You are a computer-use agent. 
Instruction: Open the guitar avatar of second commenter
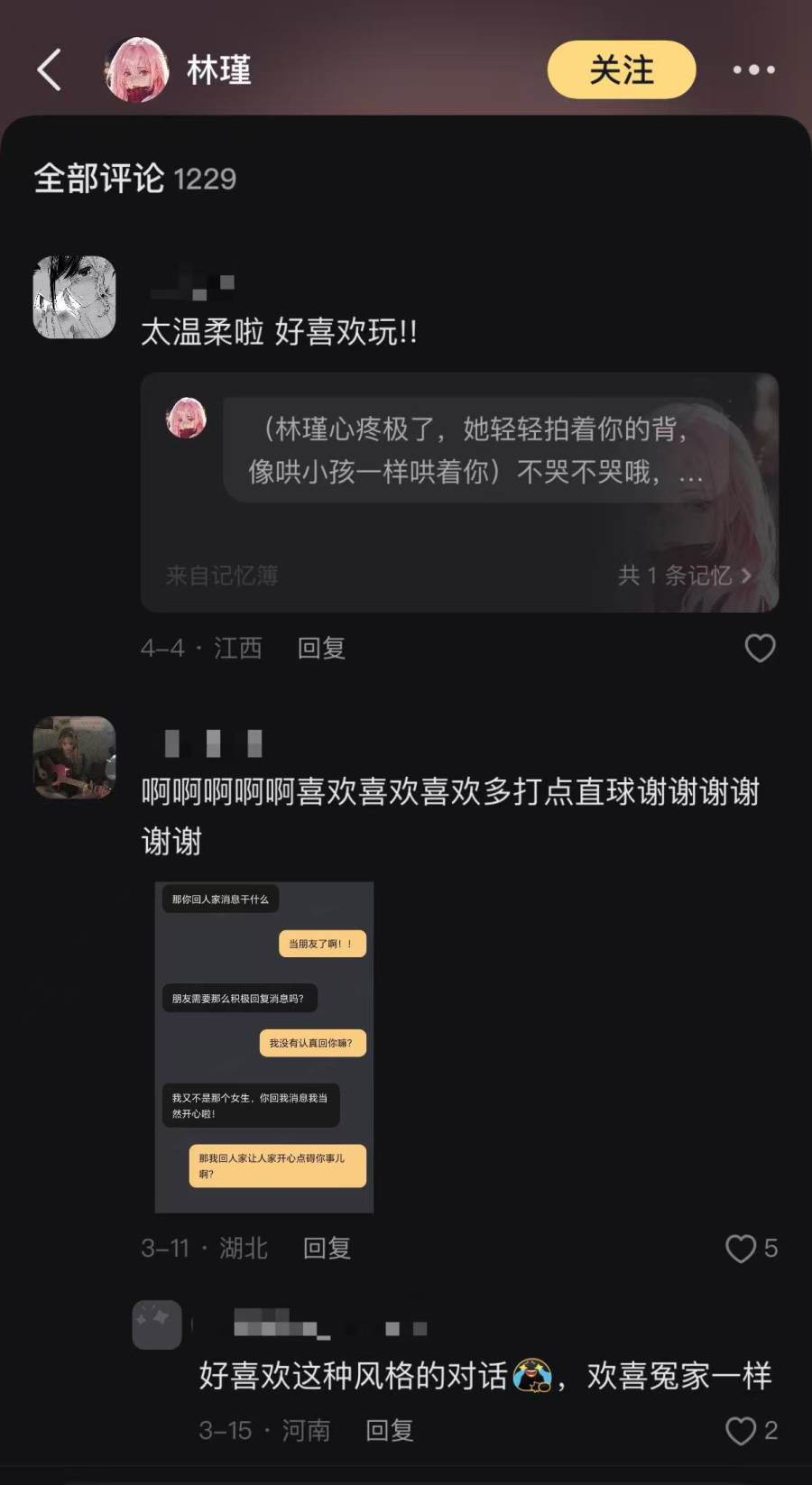coord(74,758)
